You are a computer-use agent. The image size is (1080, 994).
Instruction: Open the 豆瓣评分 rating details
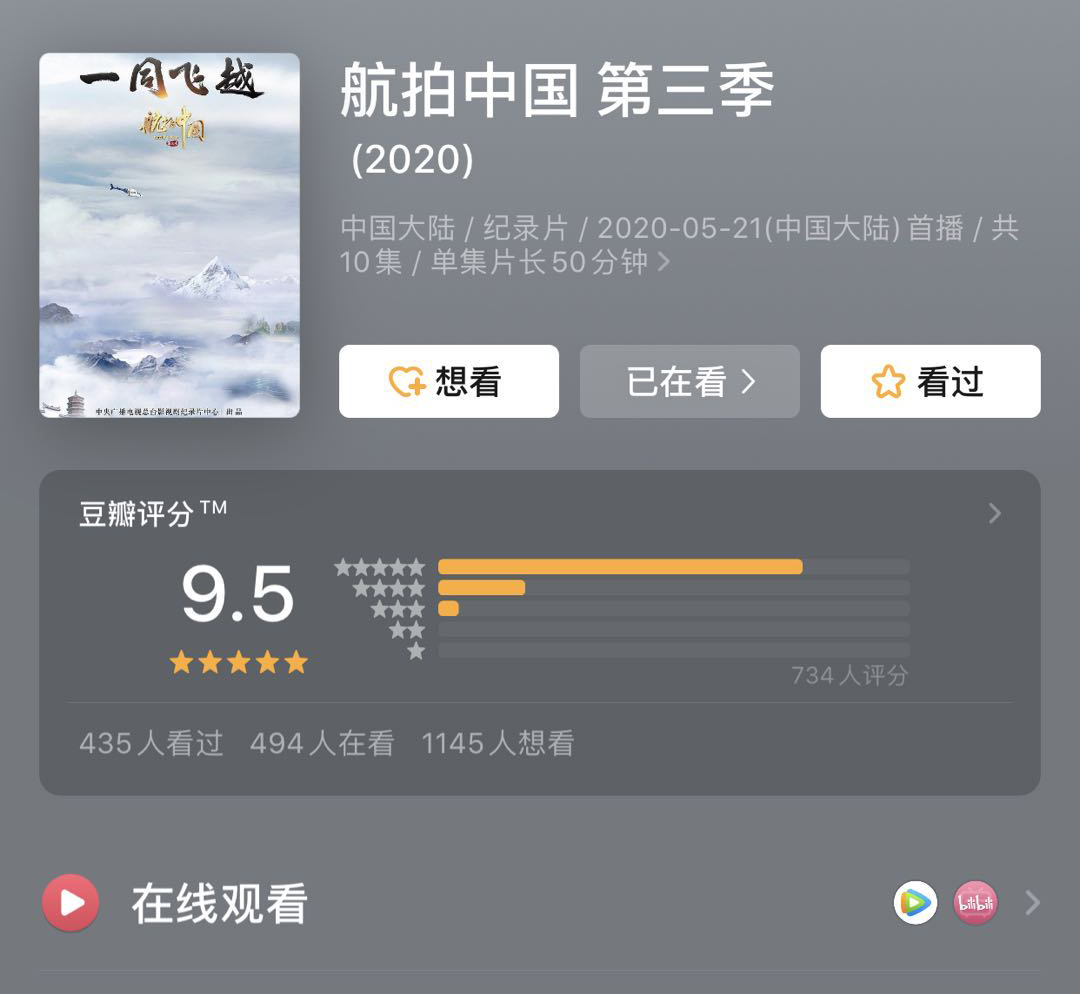(994, 514)
